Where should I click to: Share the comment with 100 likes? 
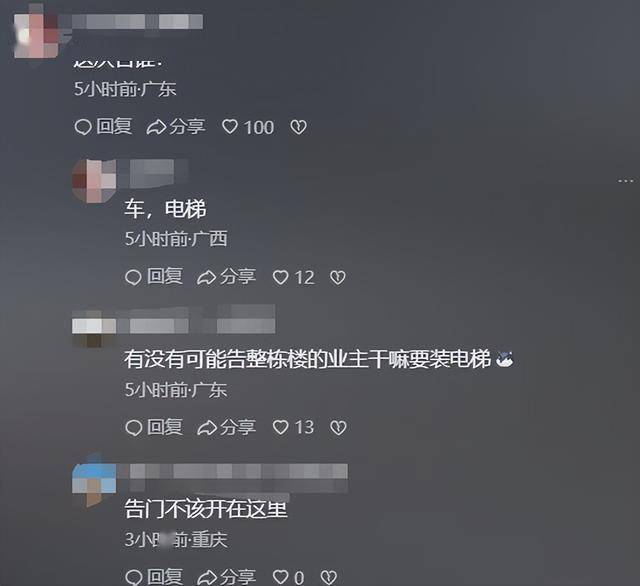click(x=175, y=127)
